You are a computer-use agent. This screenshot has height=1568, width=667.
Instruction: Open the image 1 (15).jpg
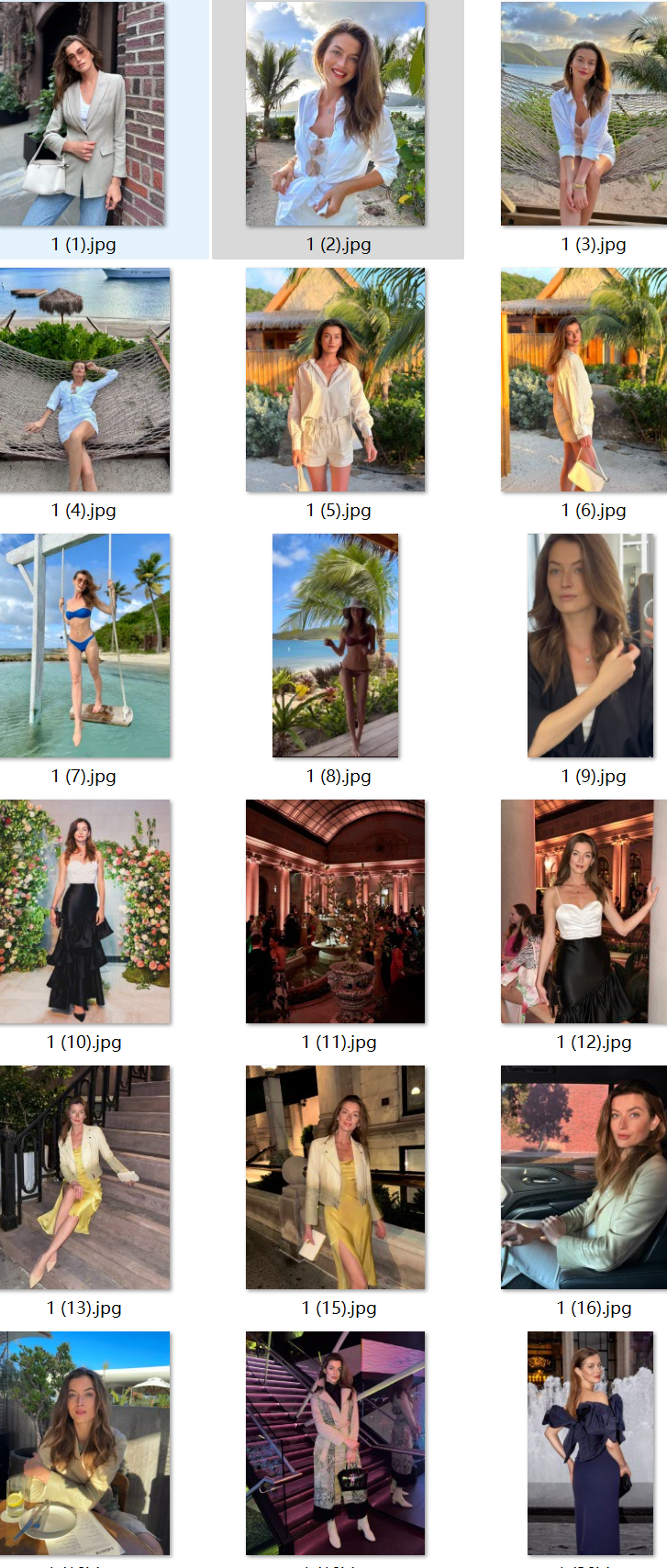pos(336,1177)
